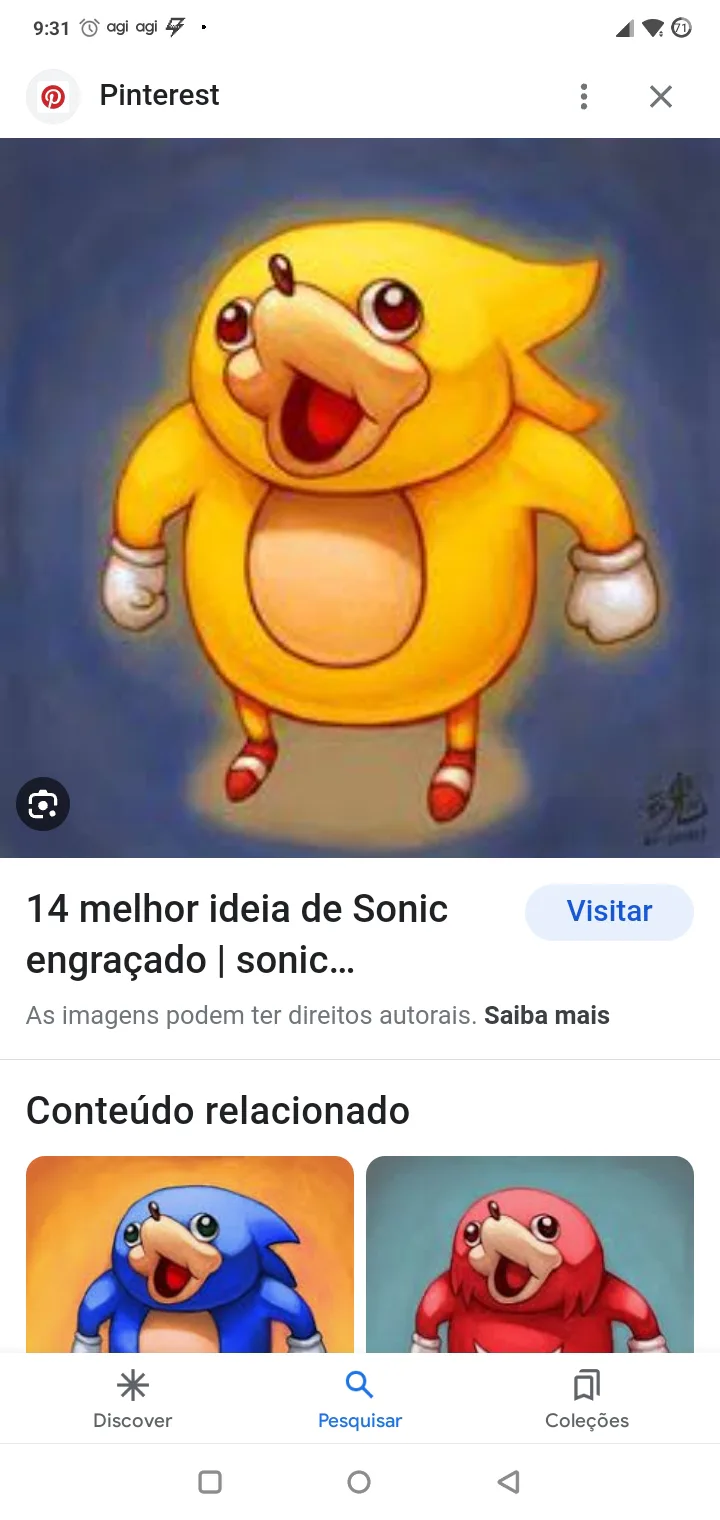Open the title about funny Sonic ideas
This screenshot has height=1520, width=720.
pyautogui.click(x=237, y=934)
